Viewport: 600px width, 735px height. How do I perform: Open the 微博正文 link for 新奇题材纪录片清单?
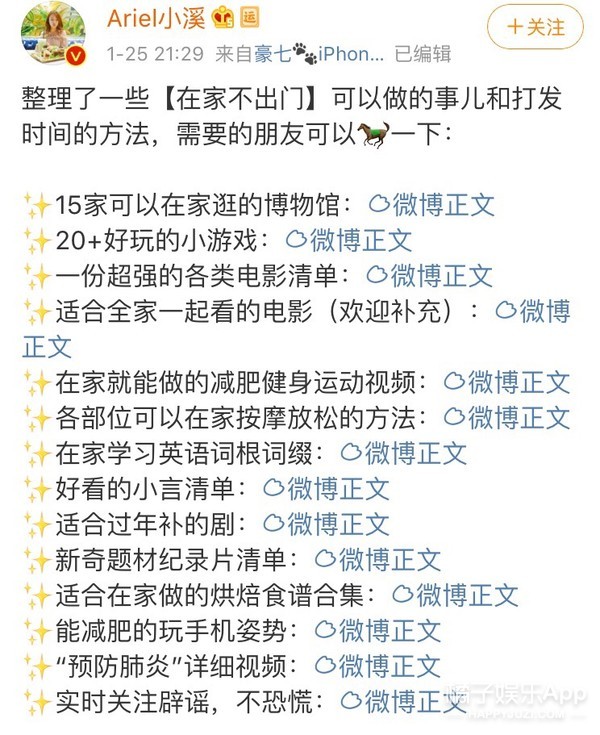(x=378, y=559)
